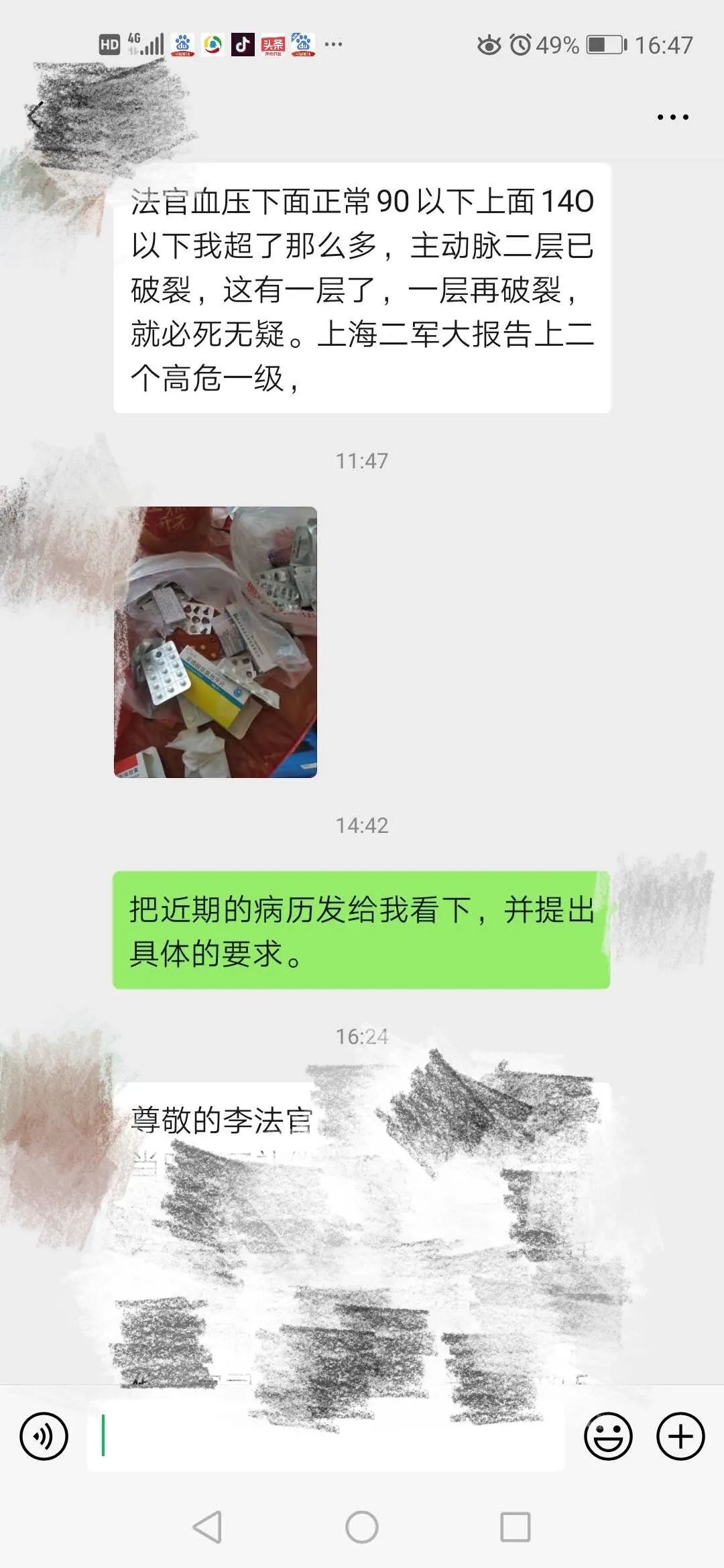724x1568 pixels.
Task: Go back to the chat list
Action: coord(35,117)
